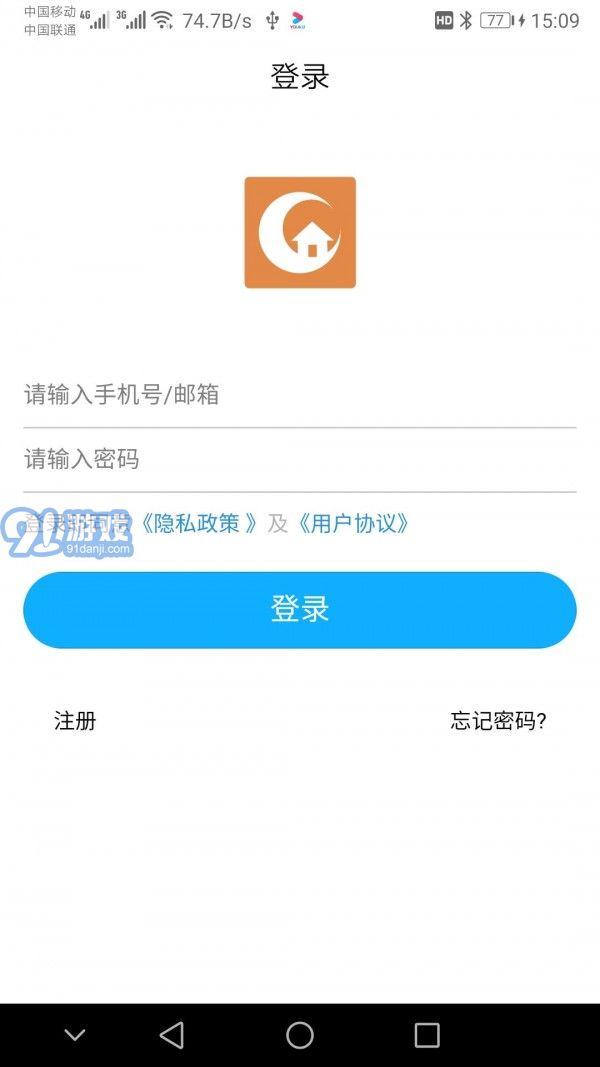Open 忘记密码 forgot password
600x1067 pixels.
[x=498, y=721]
